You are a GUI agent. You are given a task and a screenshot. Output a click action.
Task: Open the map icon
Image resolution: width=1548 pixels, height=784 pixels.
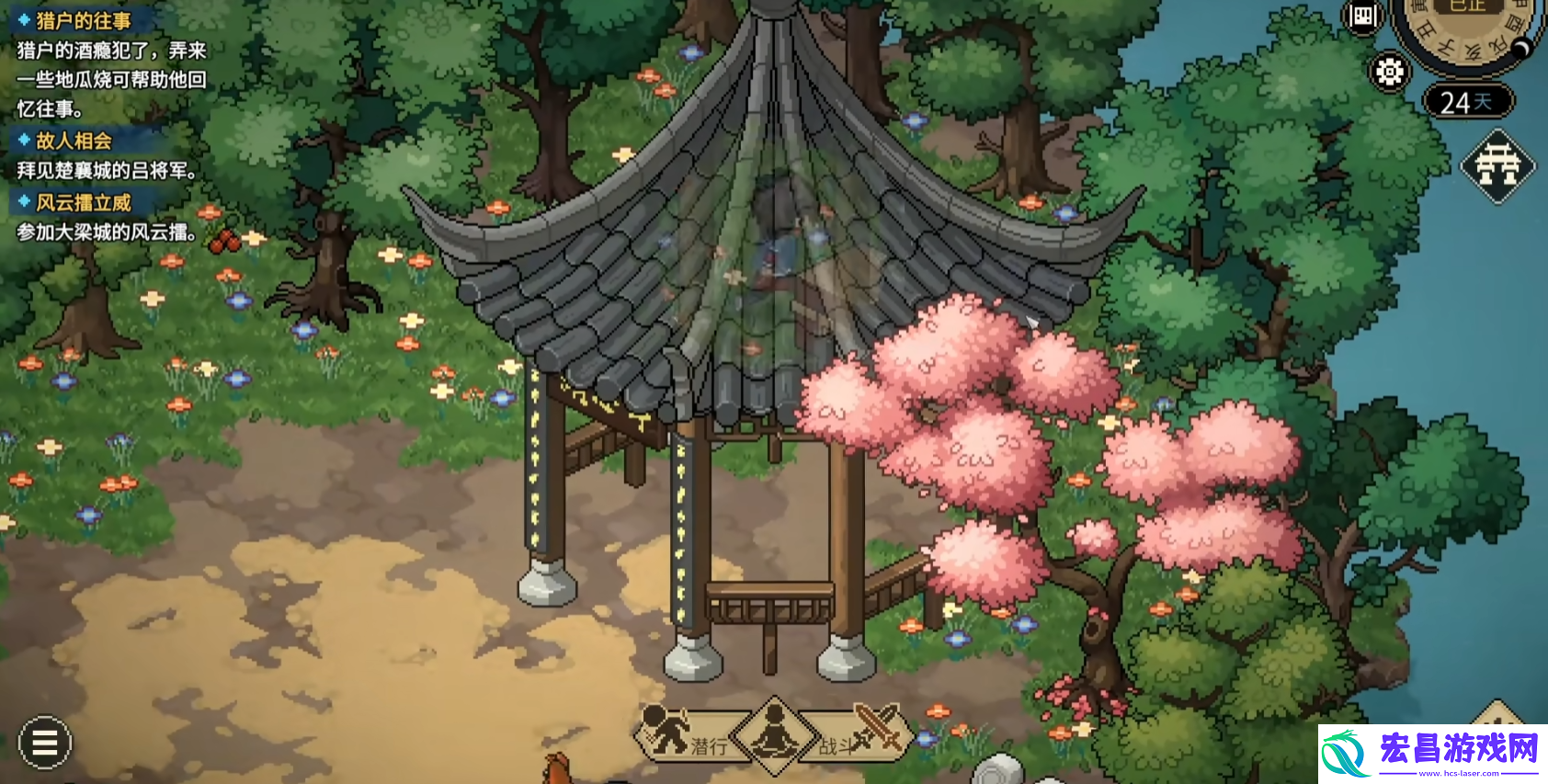[x=1363, y=17]
